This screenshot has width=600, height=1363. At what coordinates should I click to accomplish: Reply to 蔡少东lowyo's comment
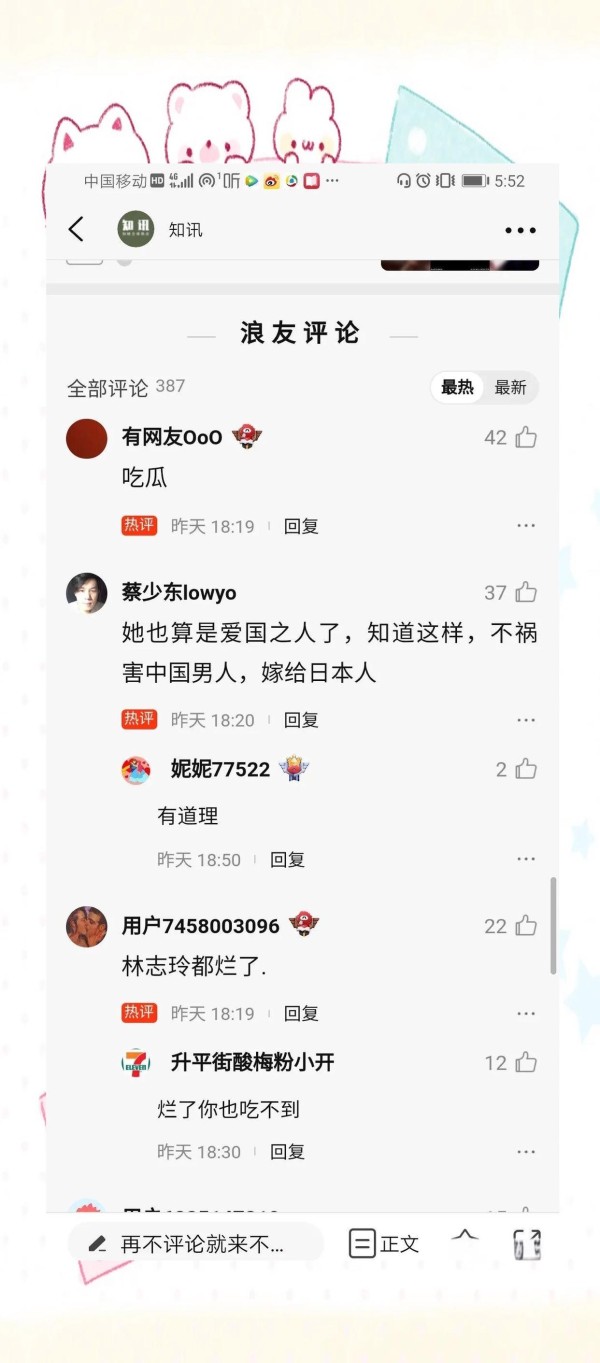pyautogui.click(x=301, y=720)
